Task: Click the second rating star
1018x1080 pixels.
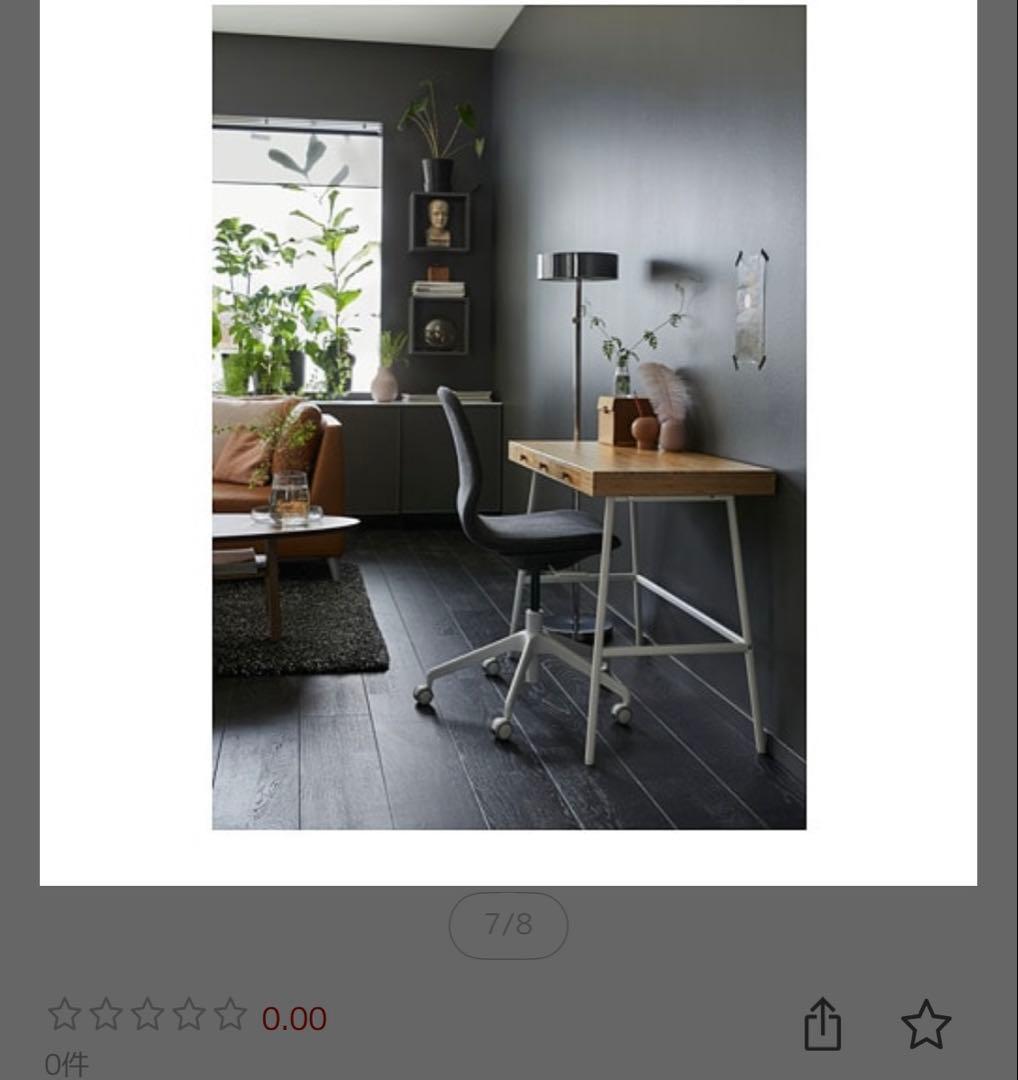Action: (x=106, y=1014)
